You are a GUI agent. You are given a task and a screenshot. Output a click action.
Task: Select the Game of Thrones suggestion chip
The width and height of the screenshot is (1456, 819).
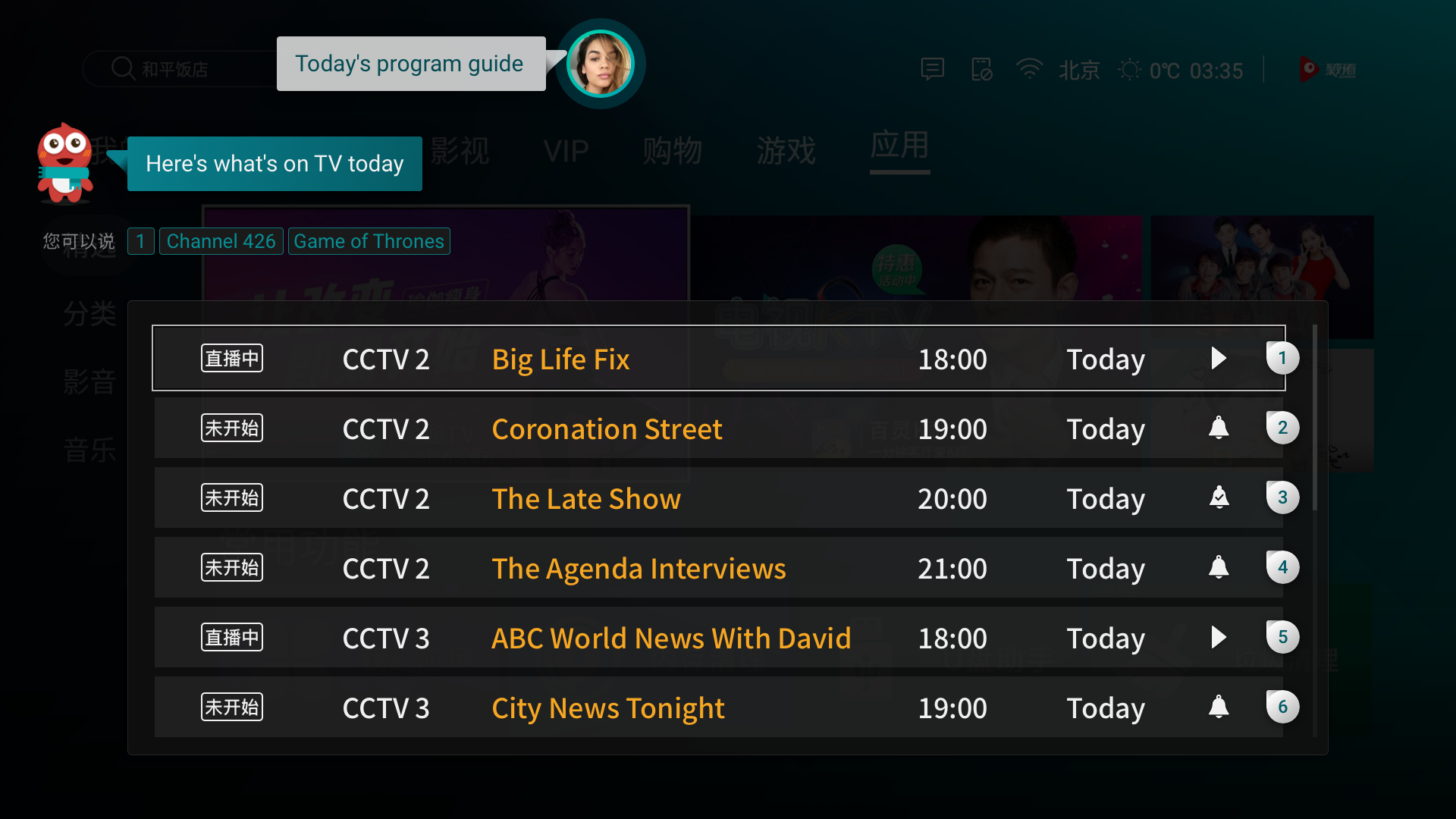(x=369, y=241)
